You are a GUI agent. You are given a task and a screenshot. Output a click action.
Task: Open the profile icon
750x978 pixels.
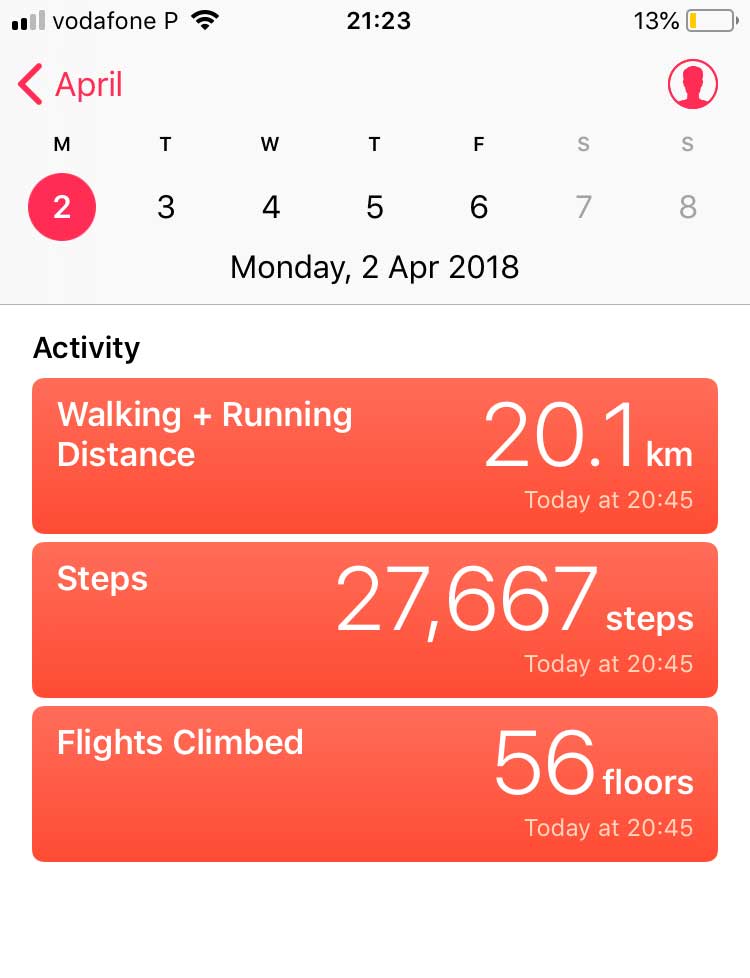[692, 85]
